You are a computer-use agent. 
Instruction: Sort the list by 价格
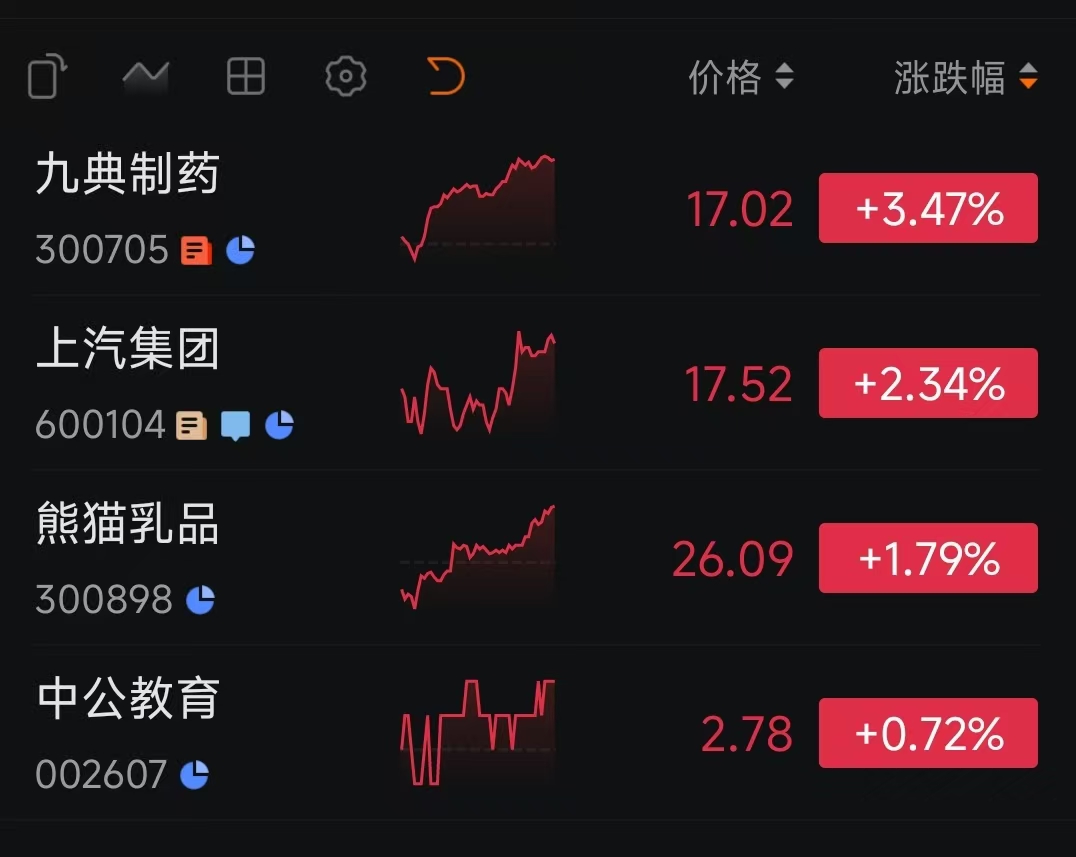point(740,77)
